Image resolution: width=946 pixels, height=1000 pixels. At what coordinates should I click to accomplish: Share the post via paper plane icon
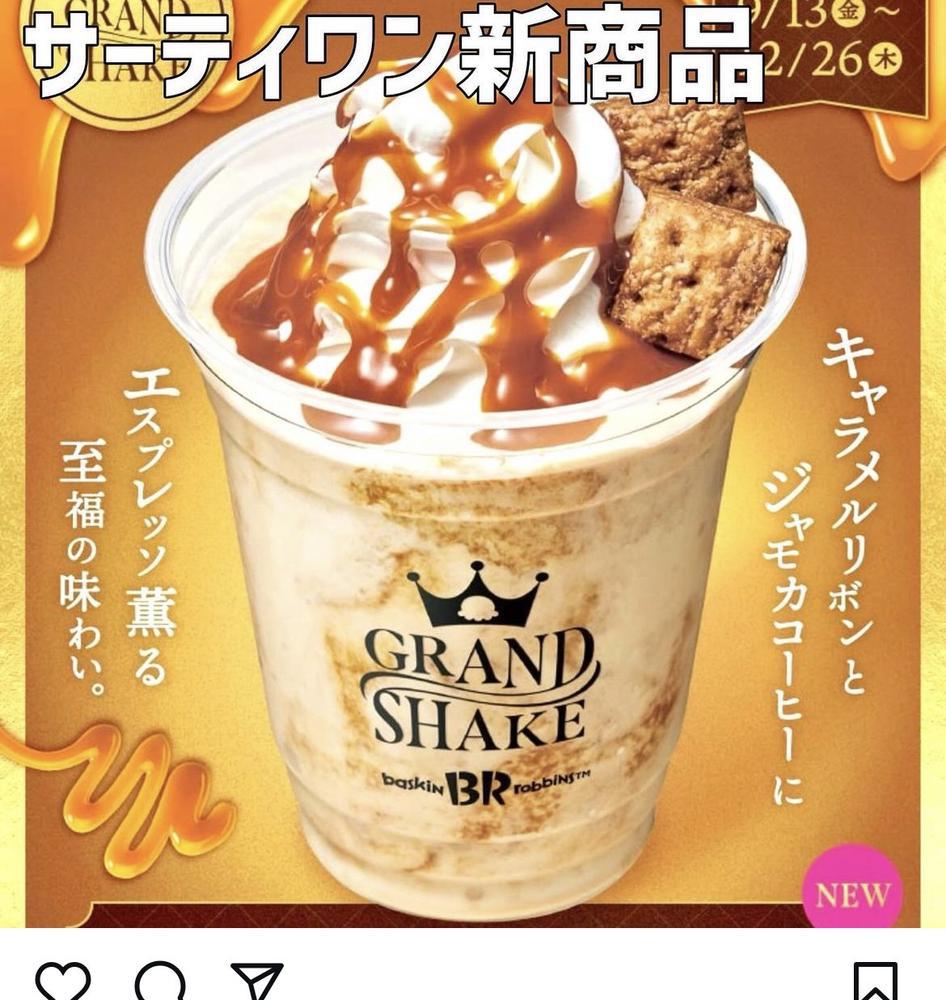coord(257,984)
